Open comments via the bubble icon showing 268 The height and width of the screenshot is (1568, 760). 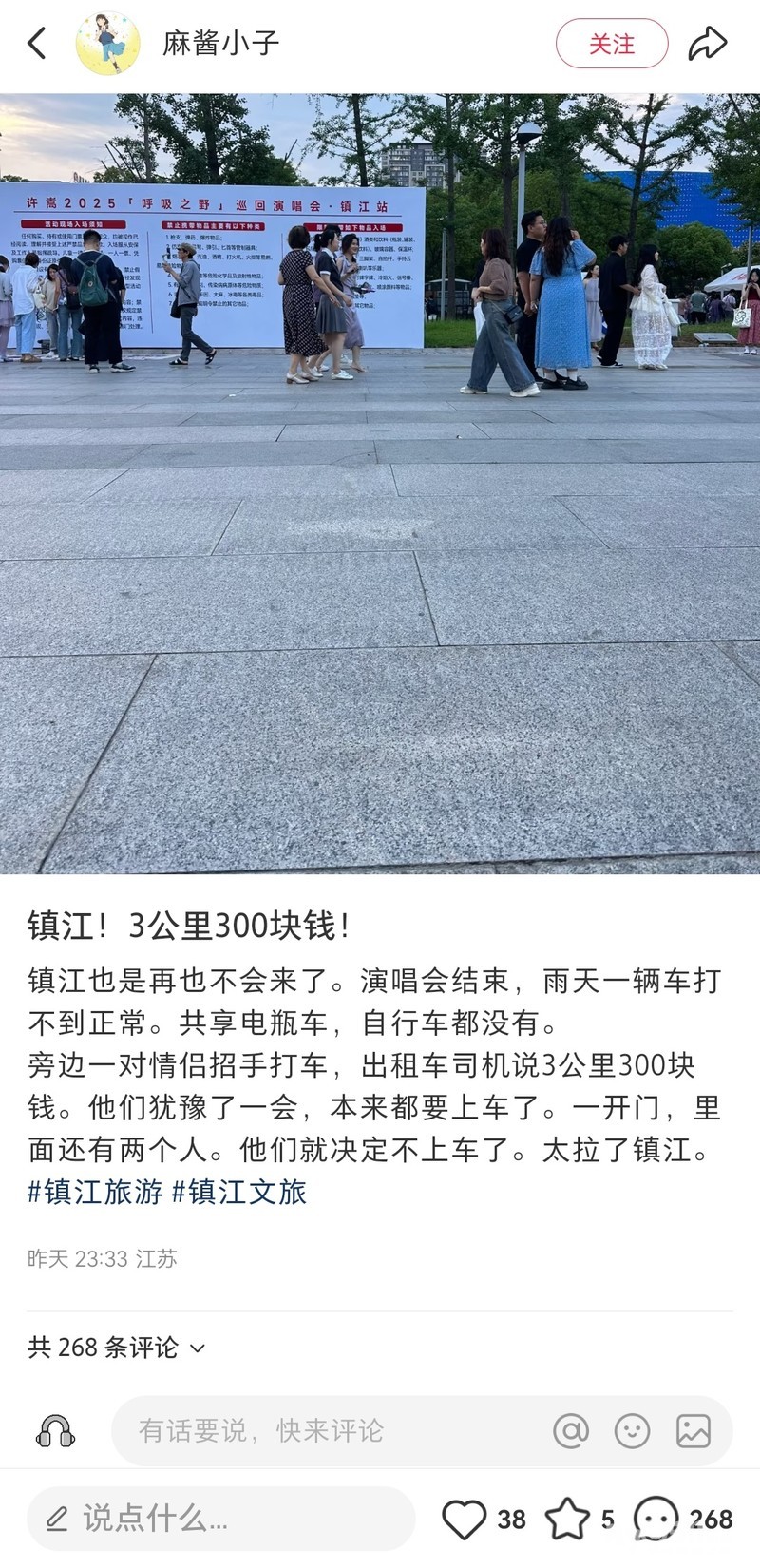point(656,1519)
